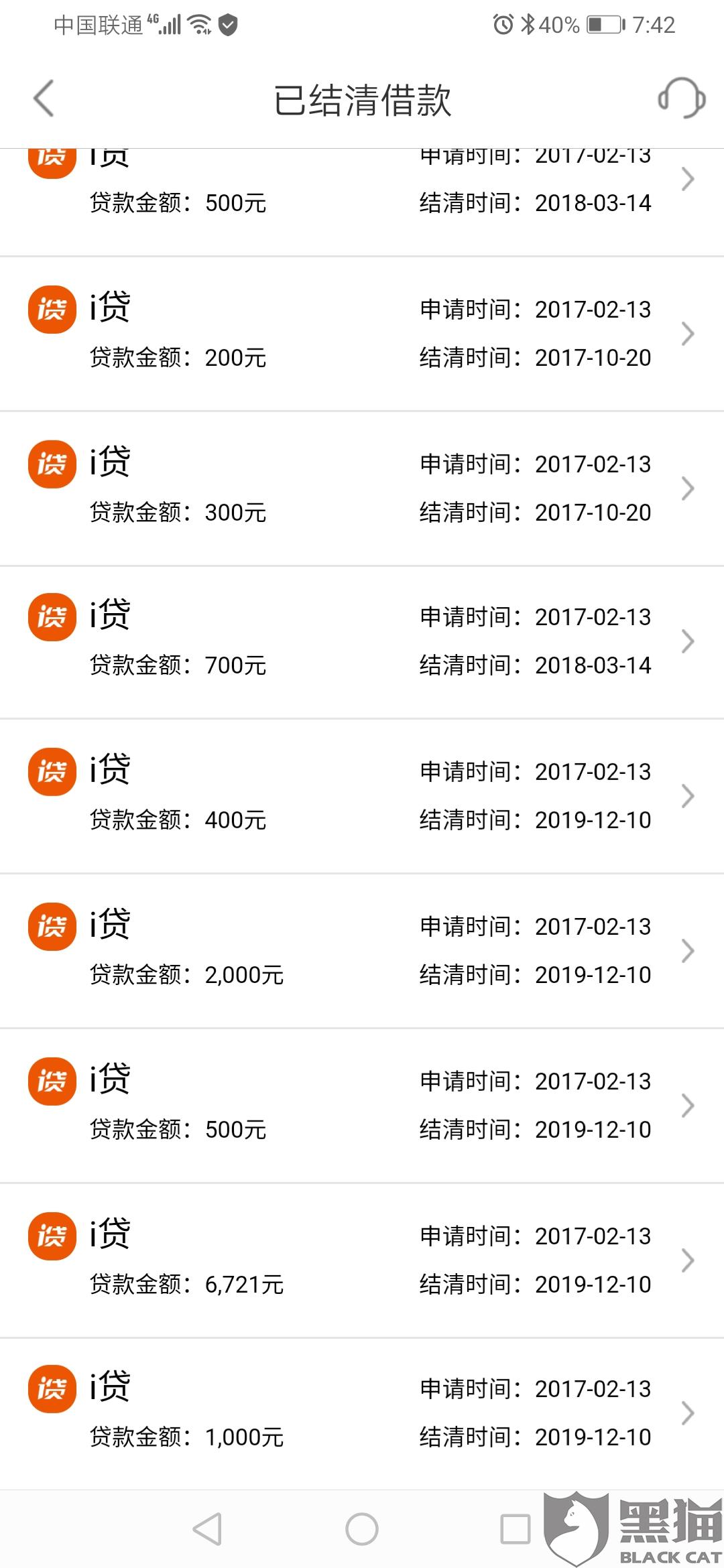Select the 6,721元 loan entry
Image resolution: width=724 pixels, height=1568 pixels.
(362, 1260)
